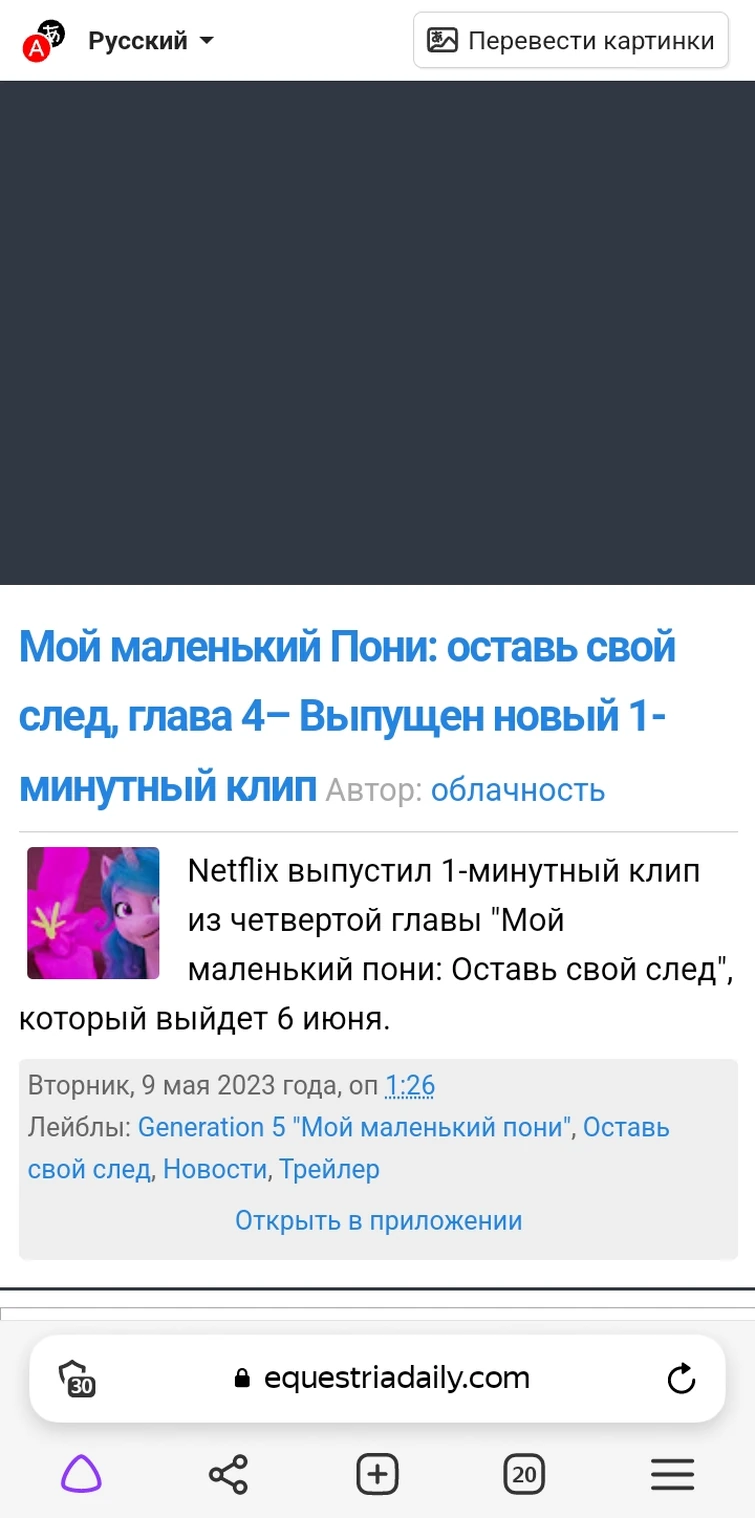Add a new browser tab
The height and width of the screenshot is (1518, 755).
point(377,1474)
